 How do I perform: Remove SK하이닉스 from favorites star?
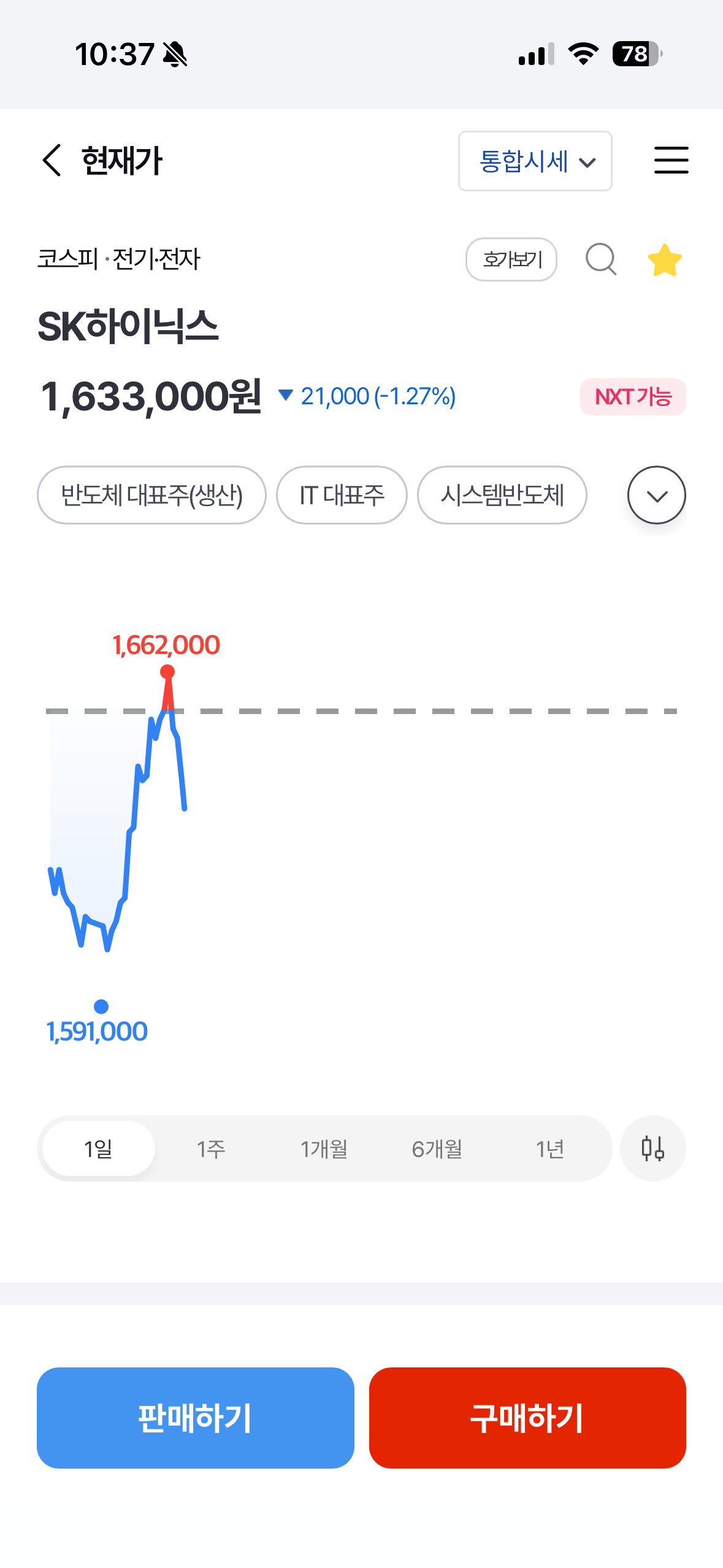665,259
